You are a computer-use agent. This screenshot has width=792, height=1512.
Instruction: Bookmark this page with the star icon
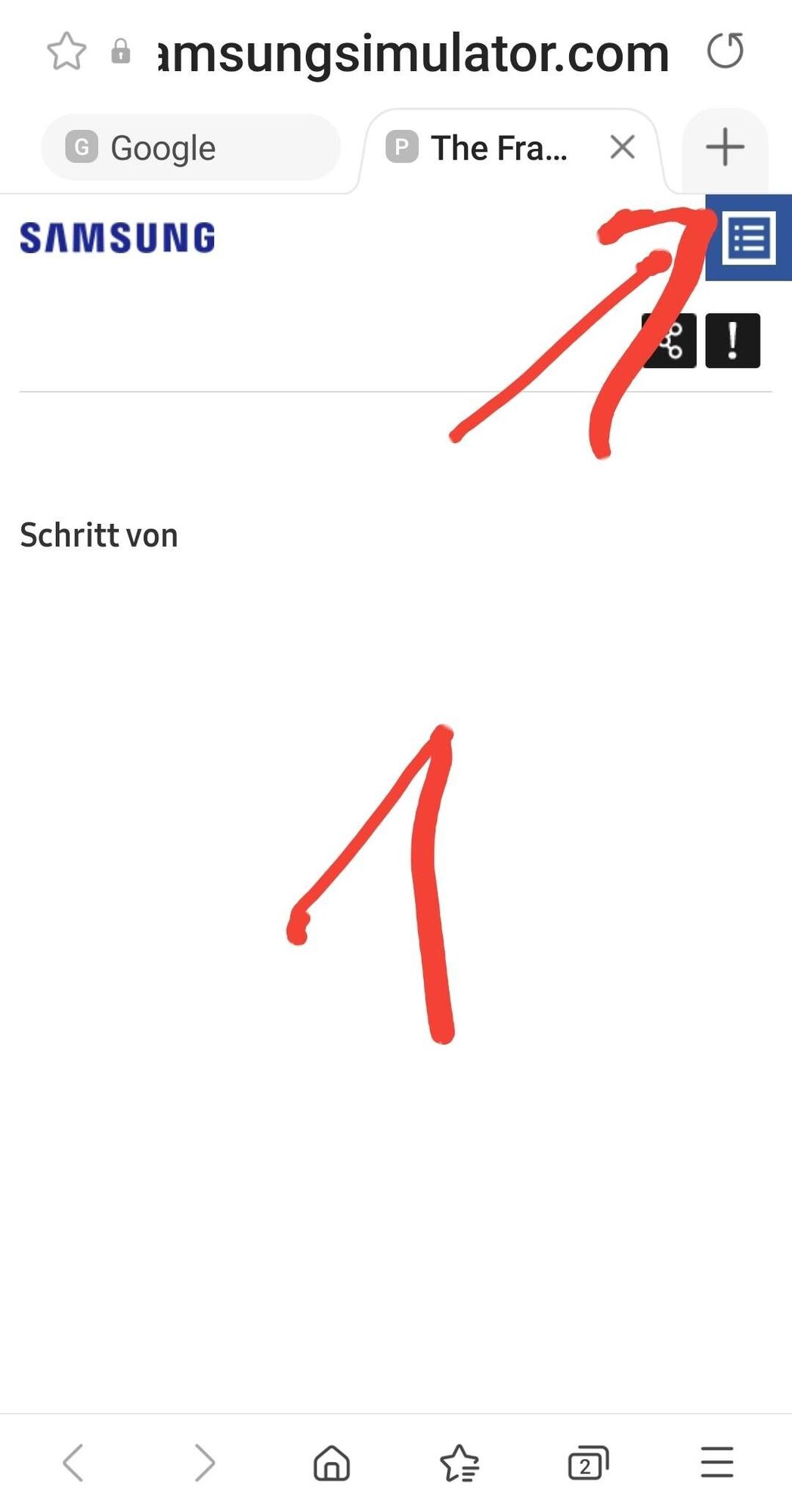click(x=67, y=51)
